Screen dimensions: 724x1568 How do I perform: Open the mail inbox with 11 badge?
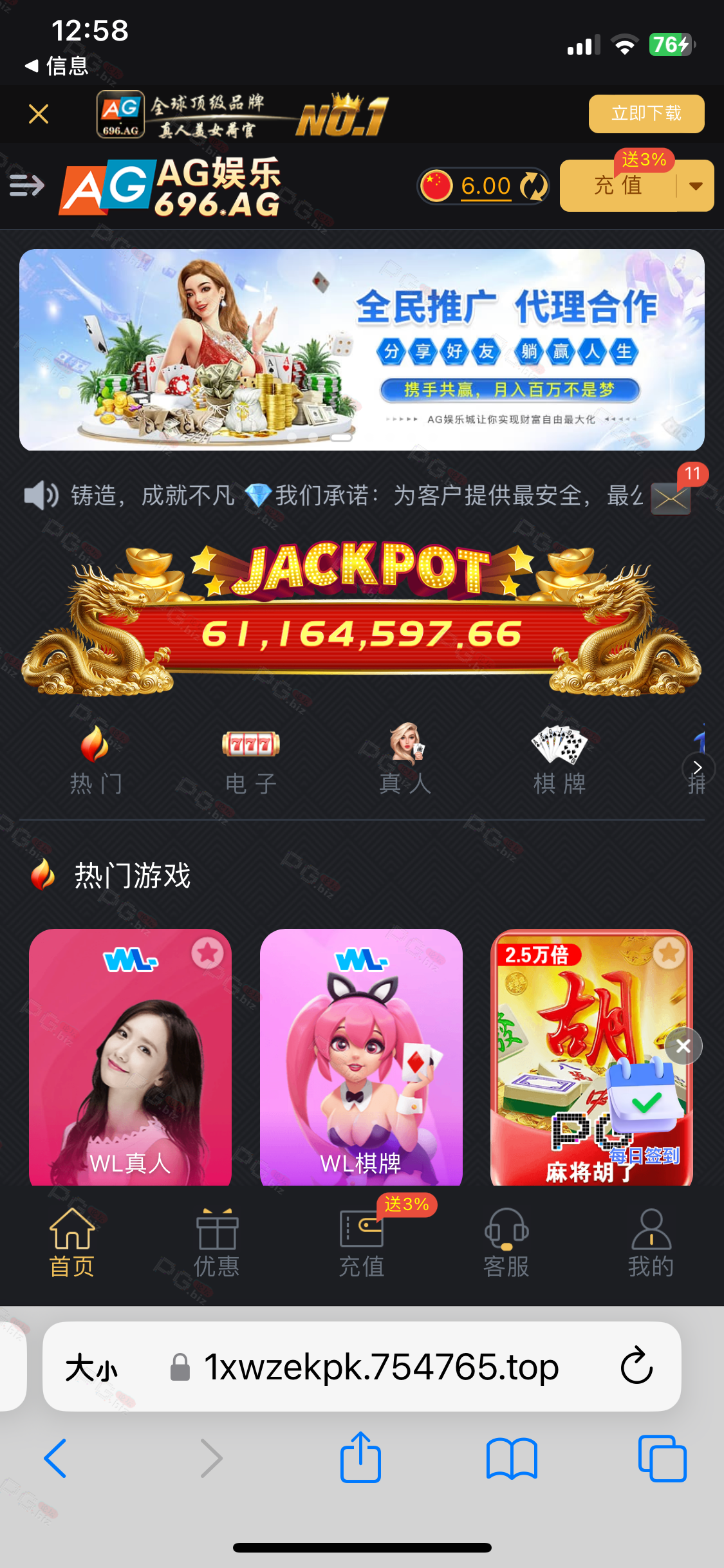[671, 497]
